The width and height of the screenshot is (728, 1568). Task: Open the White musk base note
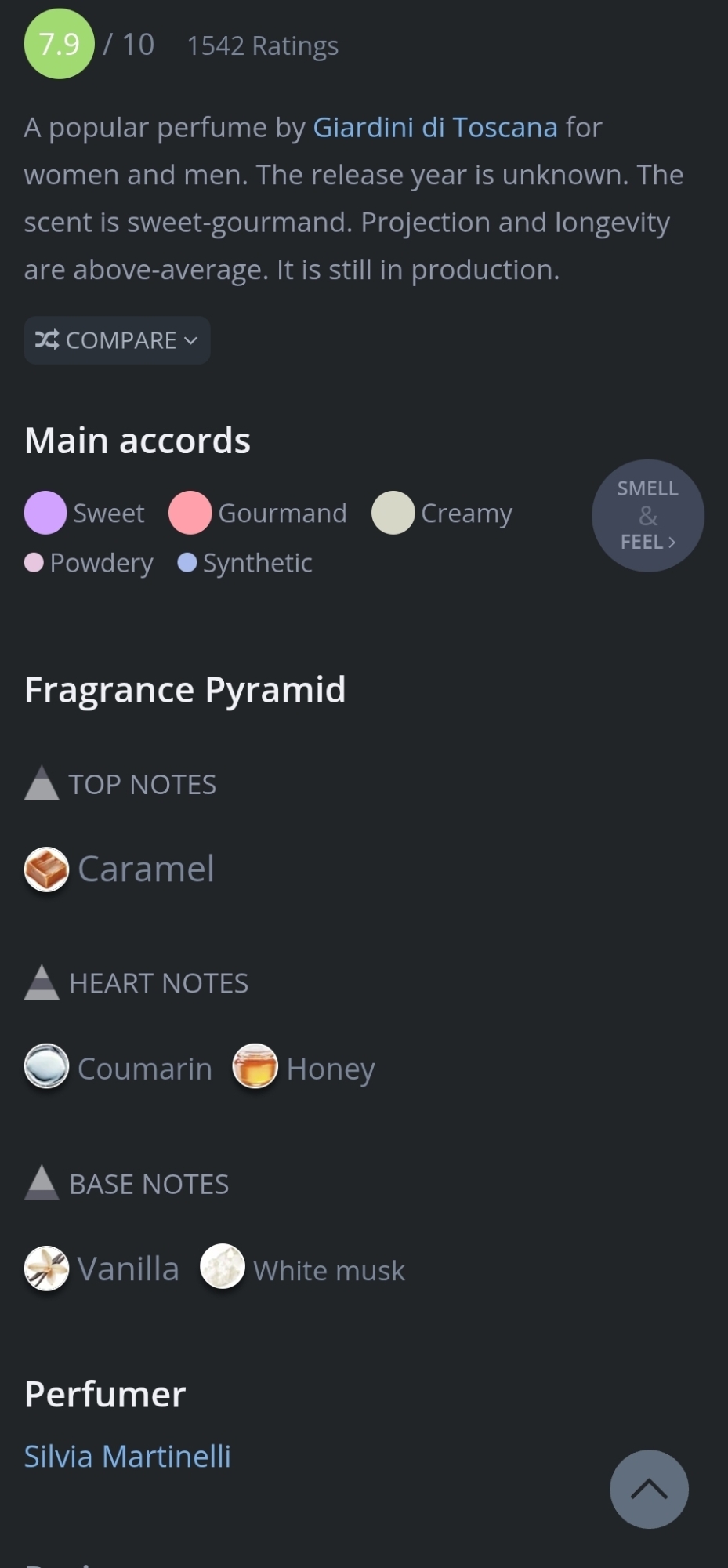tap(303, 1269)
